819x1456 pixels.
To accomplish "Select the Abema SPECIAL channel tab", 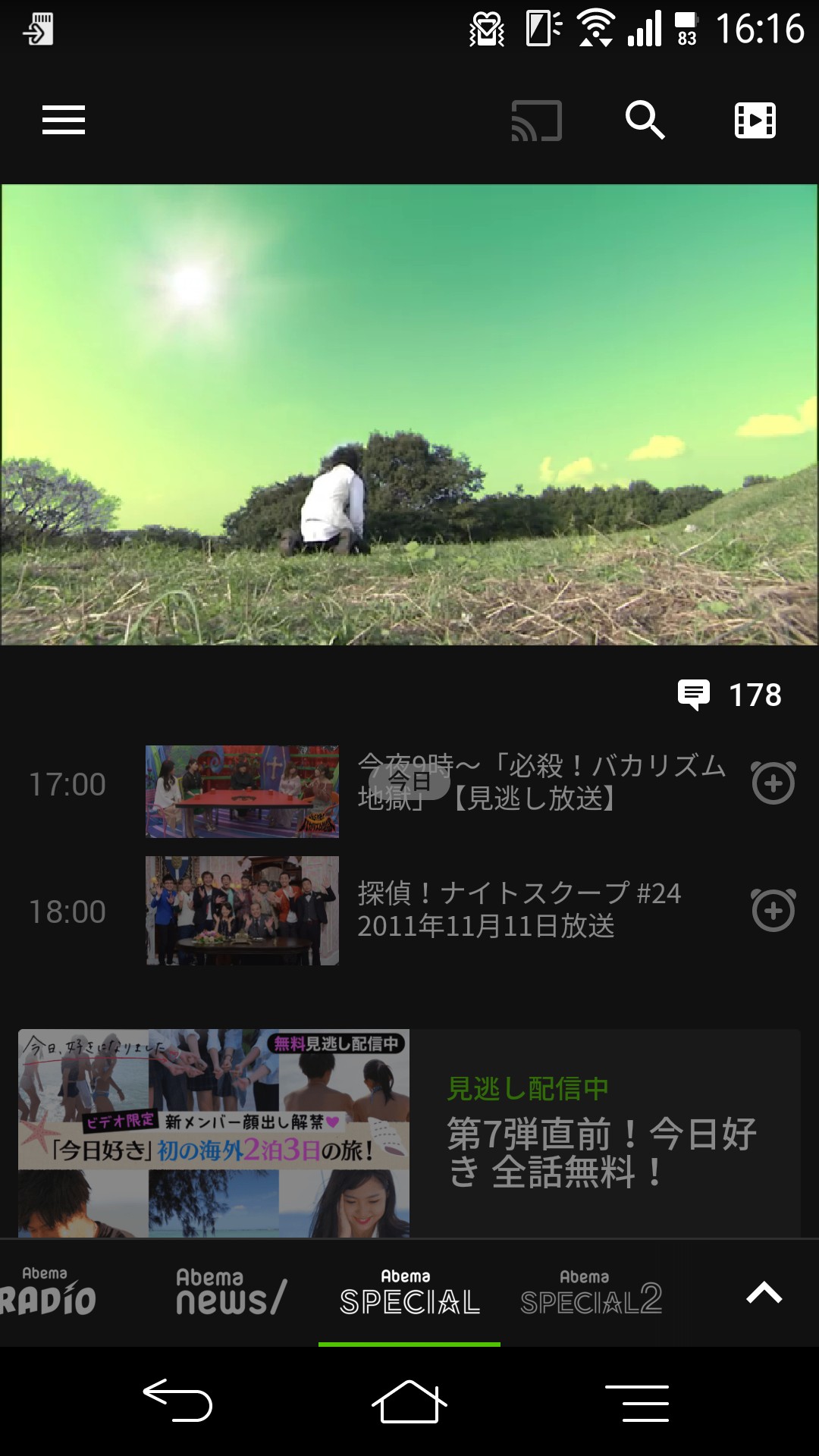I will click(409, 1294).
